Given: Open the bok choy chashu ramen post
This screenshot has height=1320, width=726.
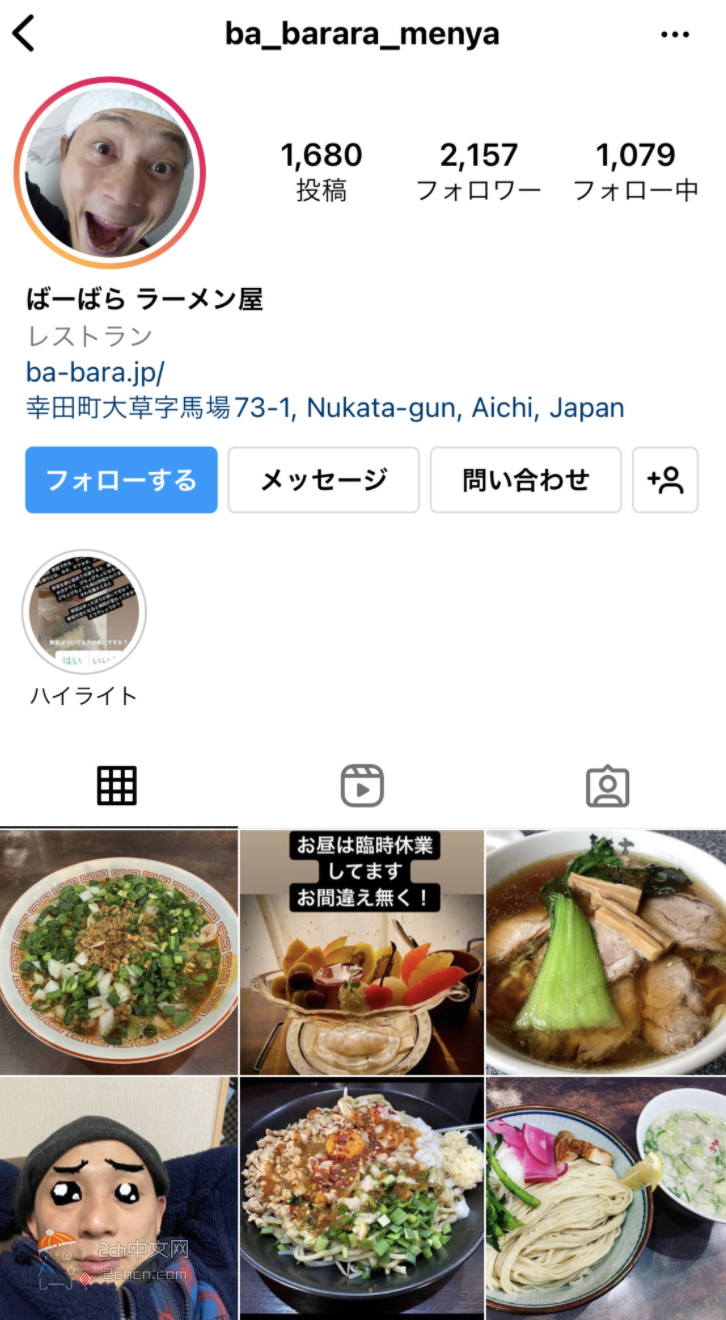Looking at the screenshot, I should coord(606,952).
